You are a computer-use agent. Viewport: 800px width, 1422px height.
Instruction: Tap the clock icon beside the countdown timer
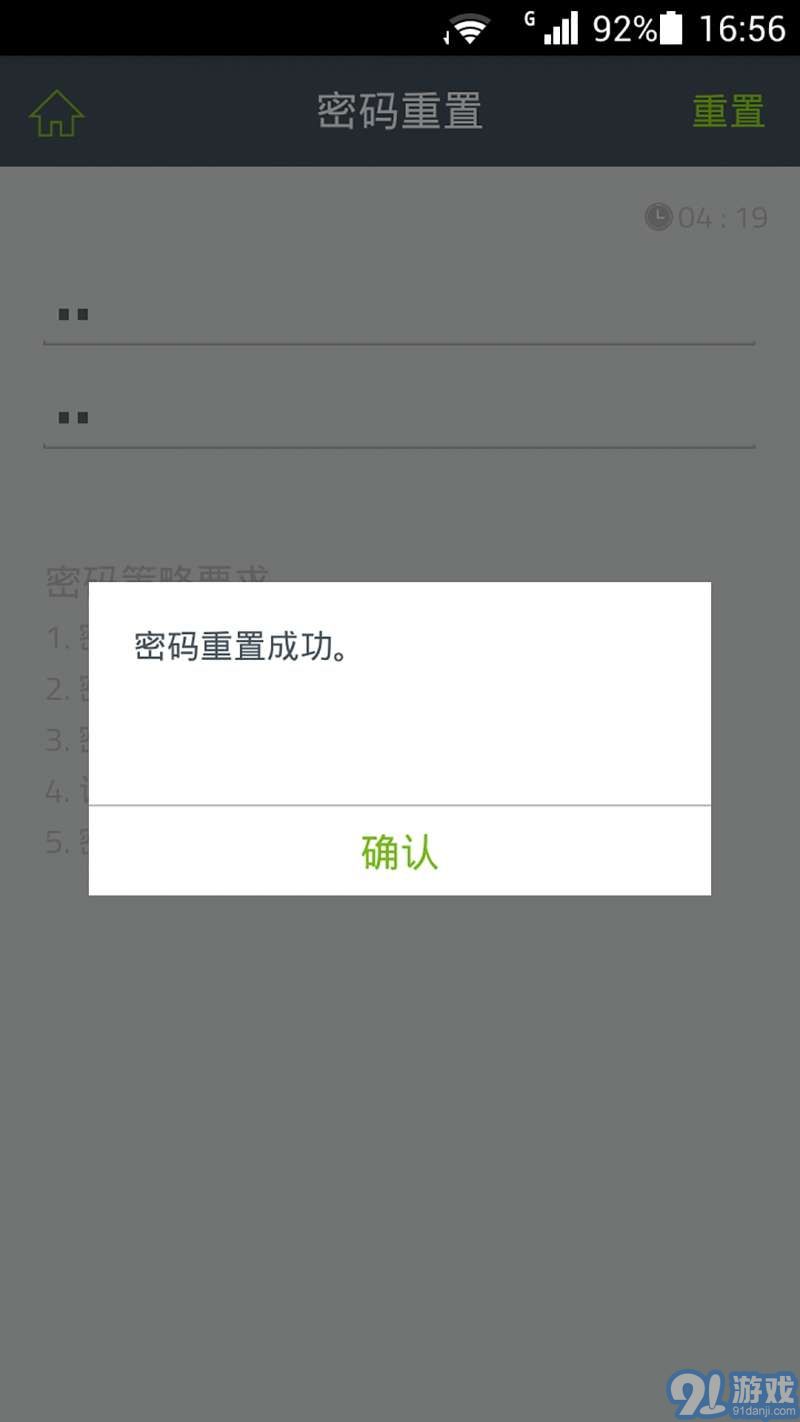click(658, 217)
